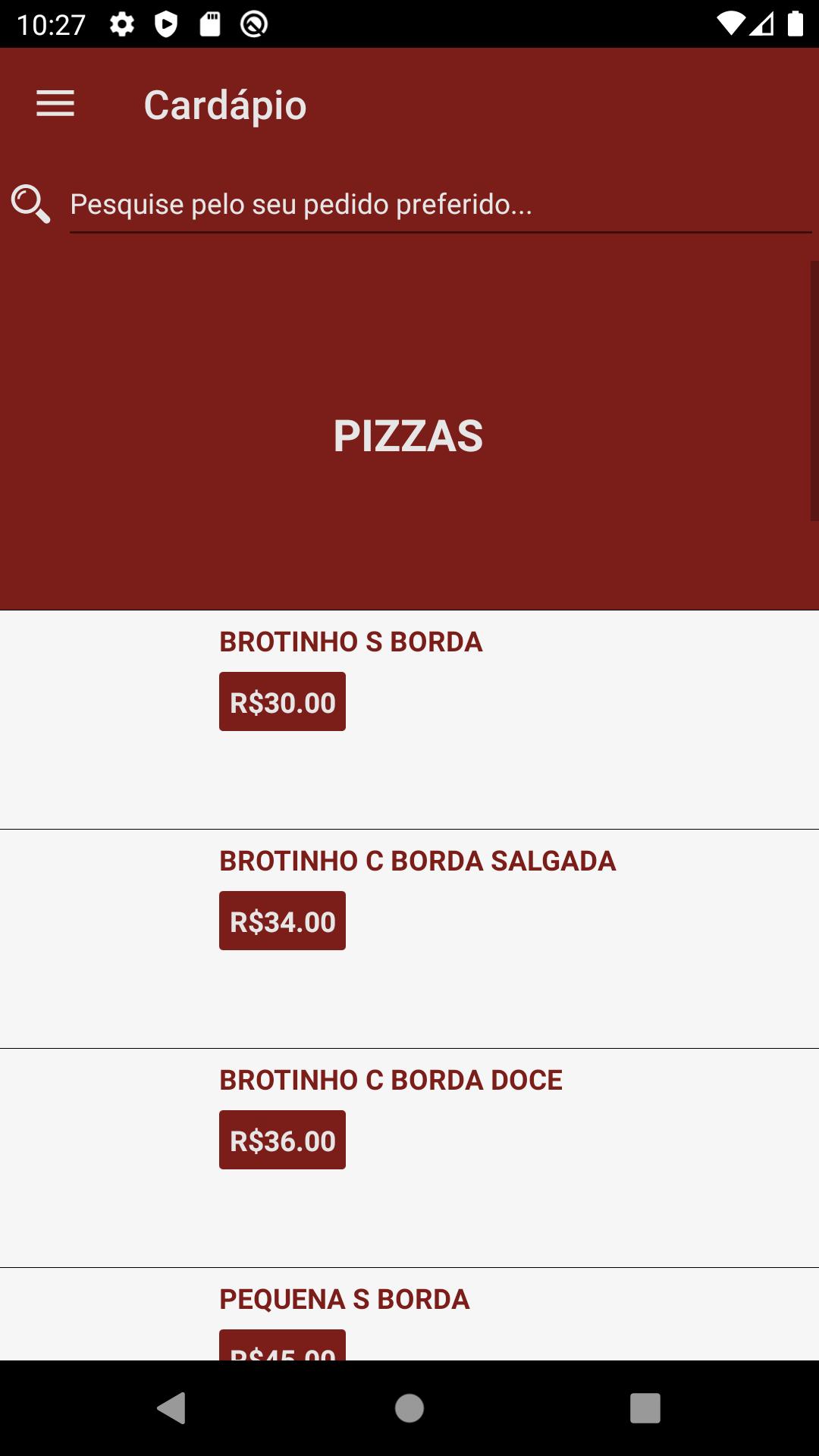Tap the R$36.00 price button
This screenshot has height=1456, width=819.
point(282,1141)
